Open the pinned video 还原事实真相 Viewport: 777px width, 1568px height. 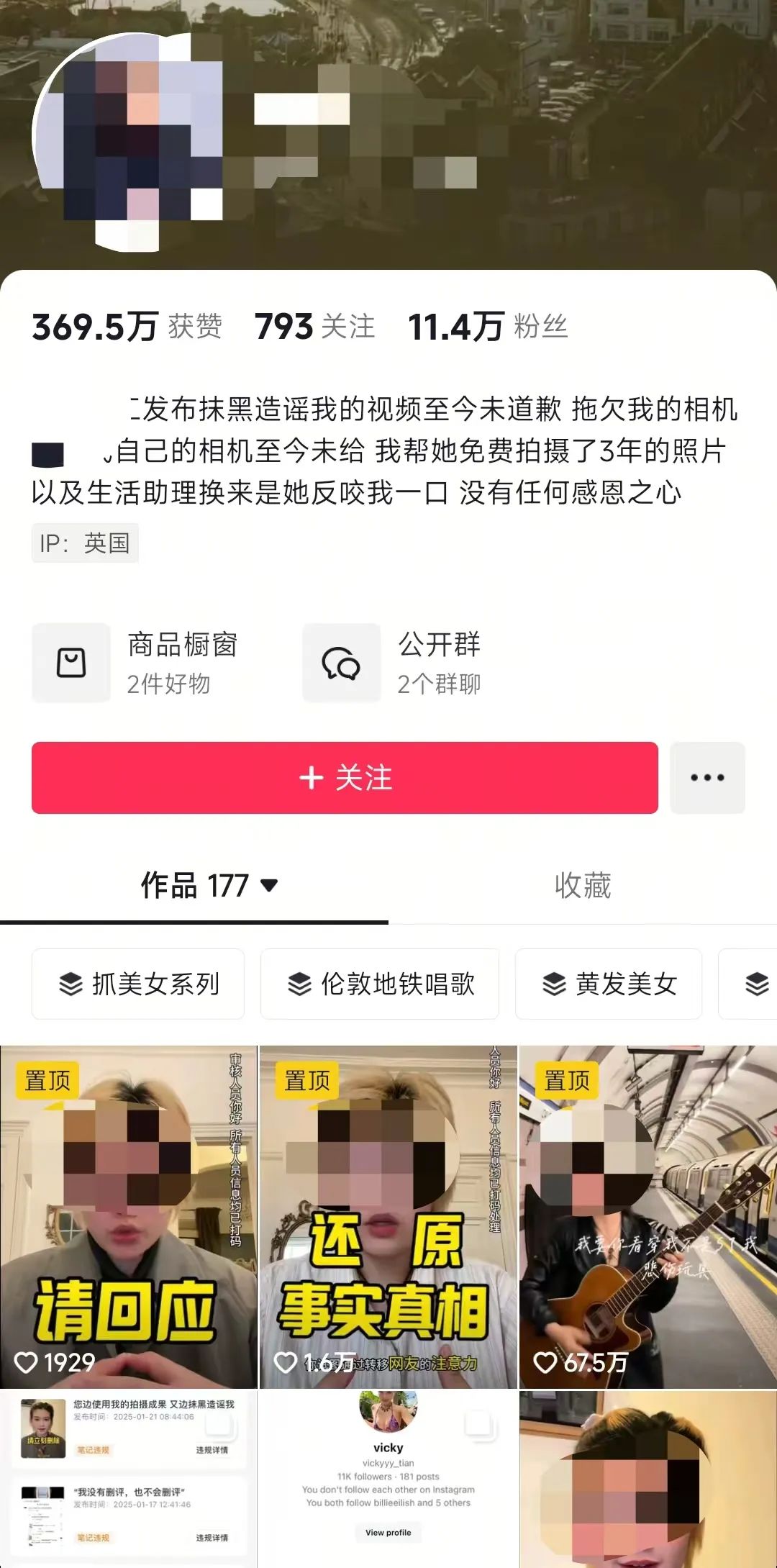(388, 1216)
